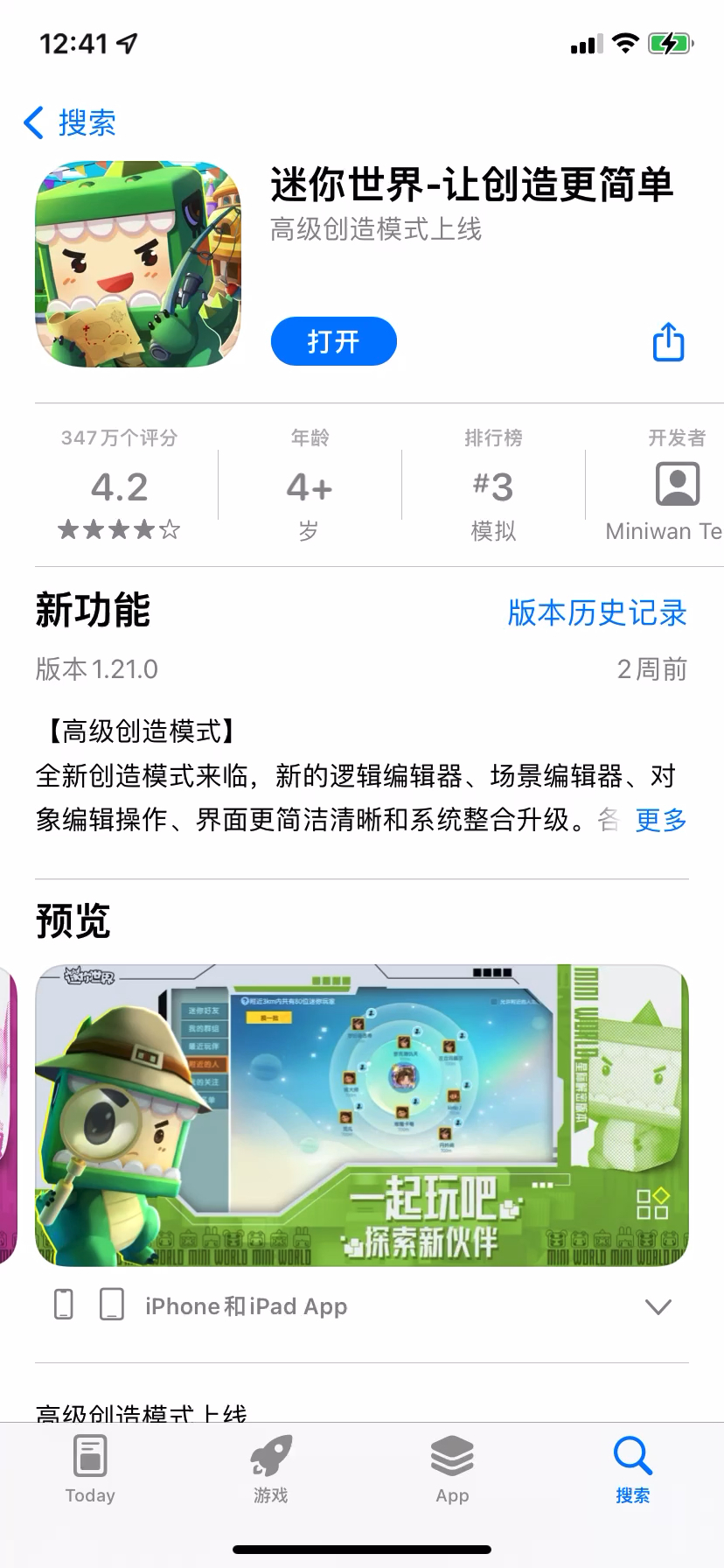Viewport: 724px width, 1568px height.
Task: Select the 搜索 tab in the bottom bar
Action: (632, 1470)
